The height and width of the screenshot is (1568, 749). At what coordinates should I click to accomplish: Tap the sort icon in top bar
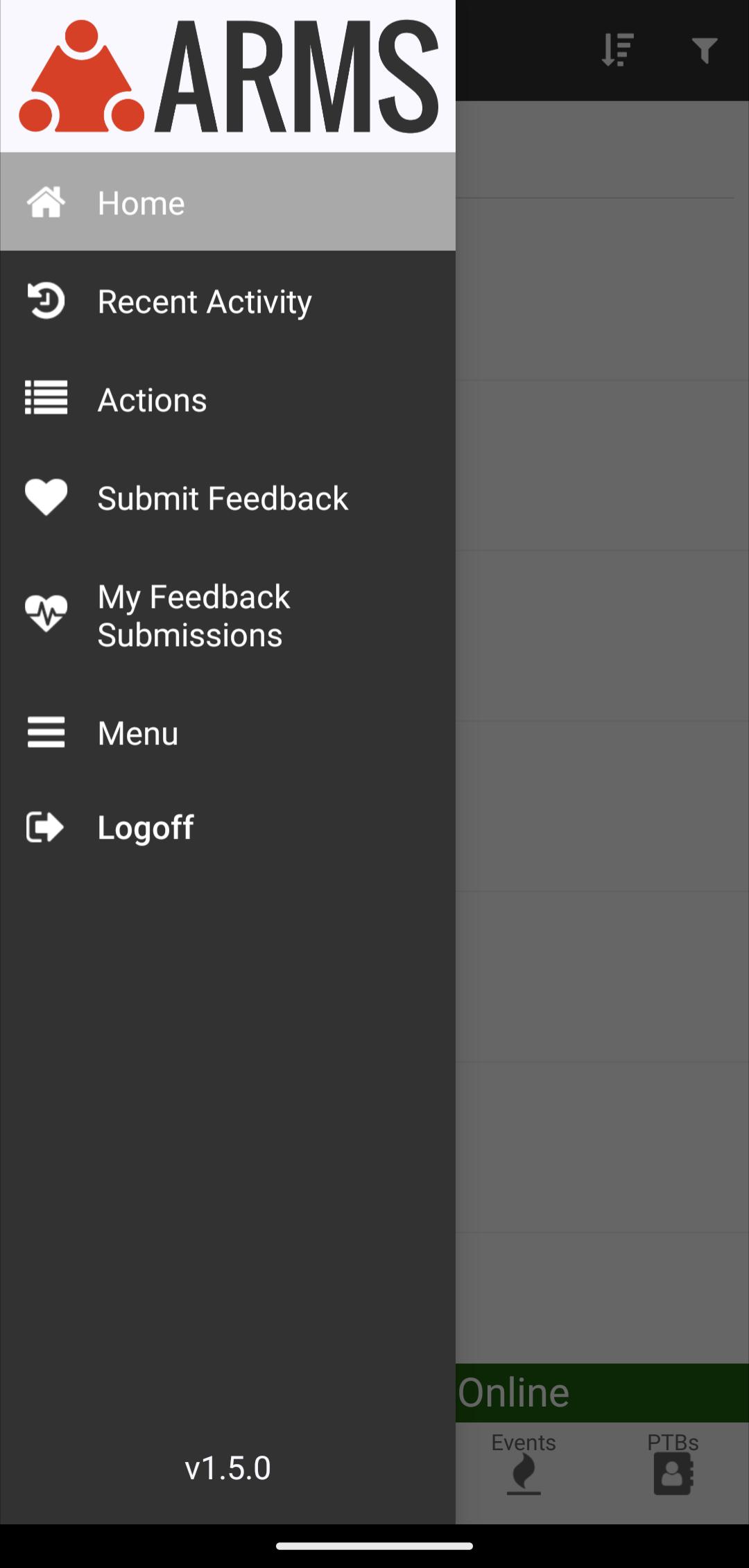[x=617, y=51]
